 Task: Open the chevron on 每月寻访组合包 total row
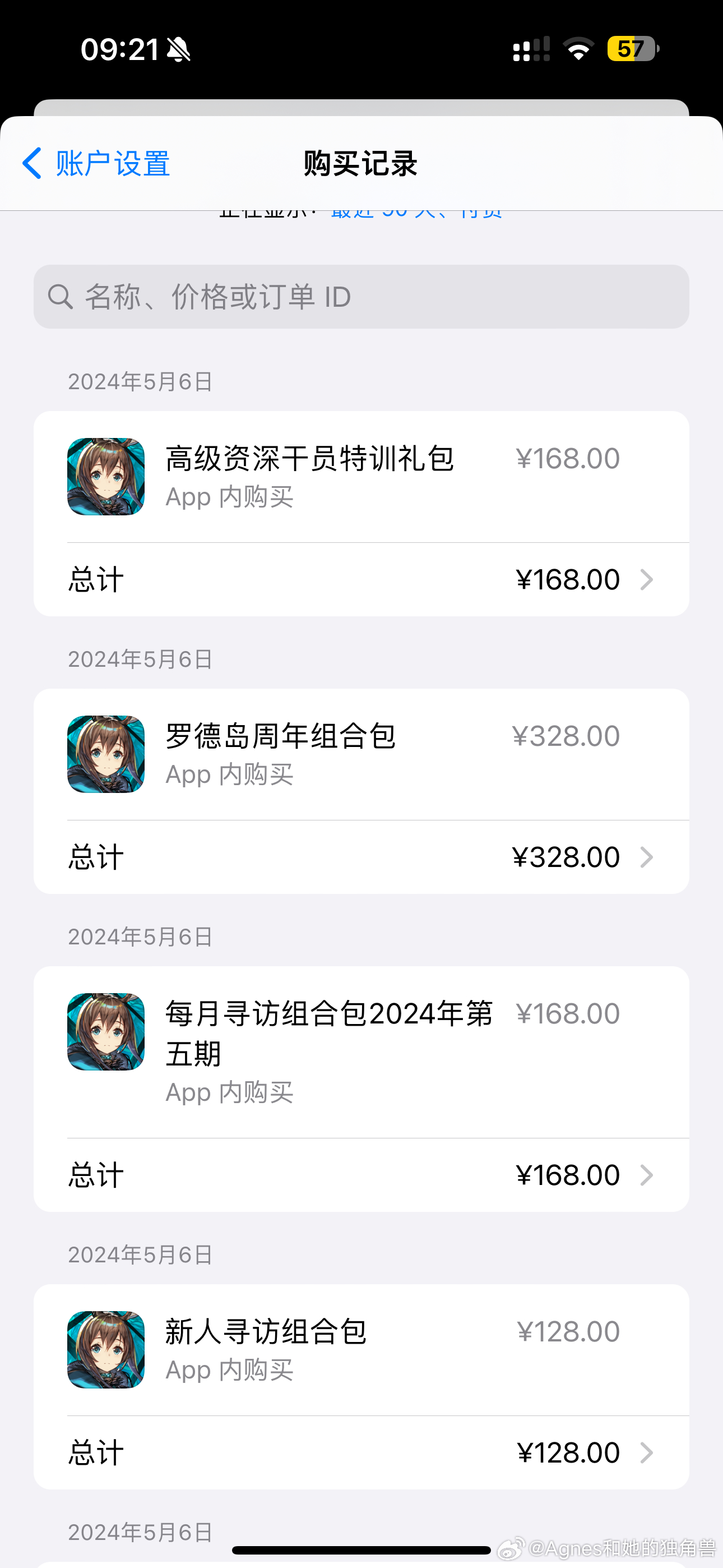tap(647, 1174)
